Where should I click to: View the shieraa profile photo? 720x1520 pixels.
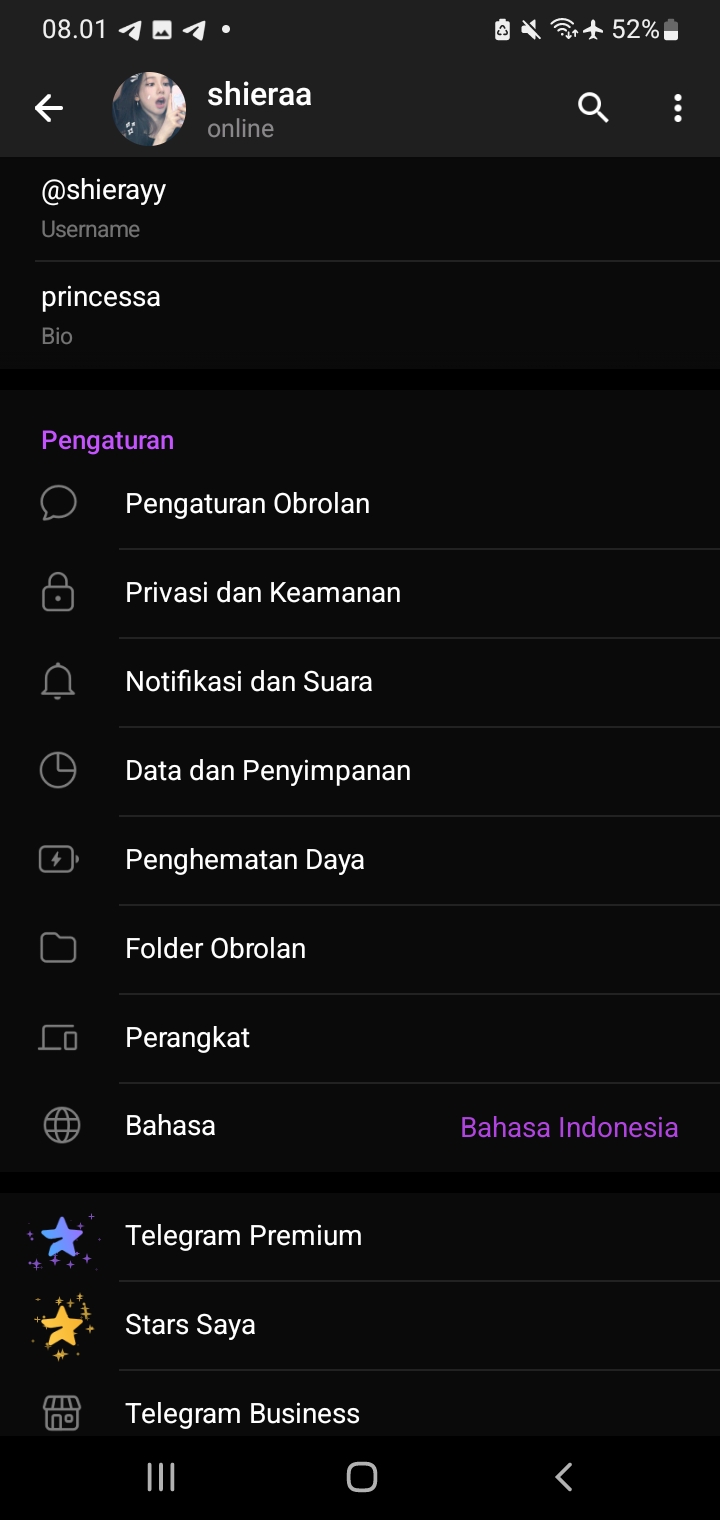tap(149, 109)
